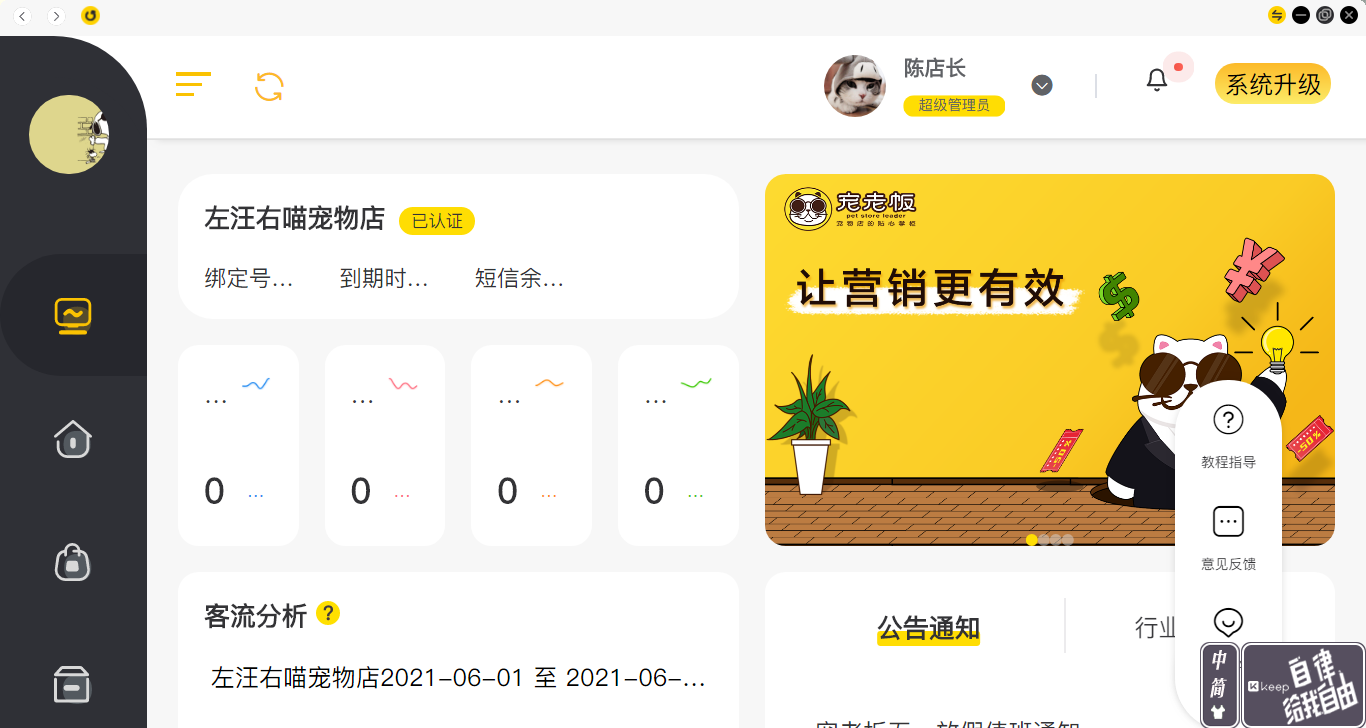Tap the question mark beside 客流分析
The height and width of the screenshot is (728, 1366).
(328, 613)
